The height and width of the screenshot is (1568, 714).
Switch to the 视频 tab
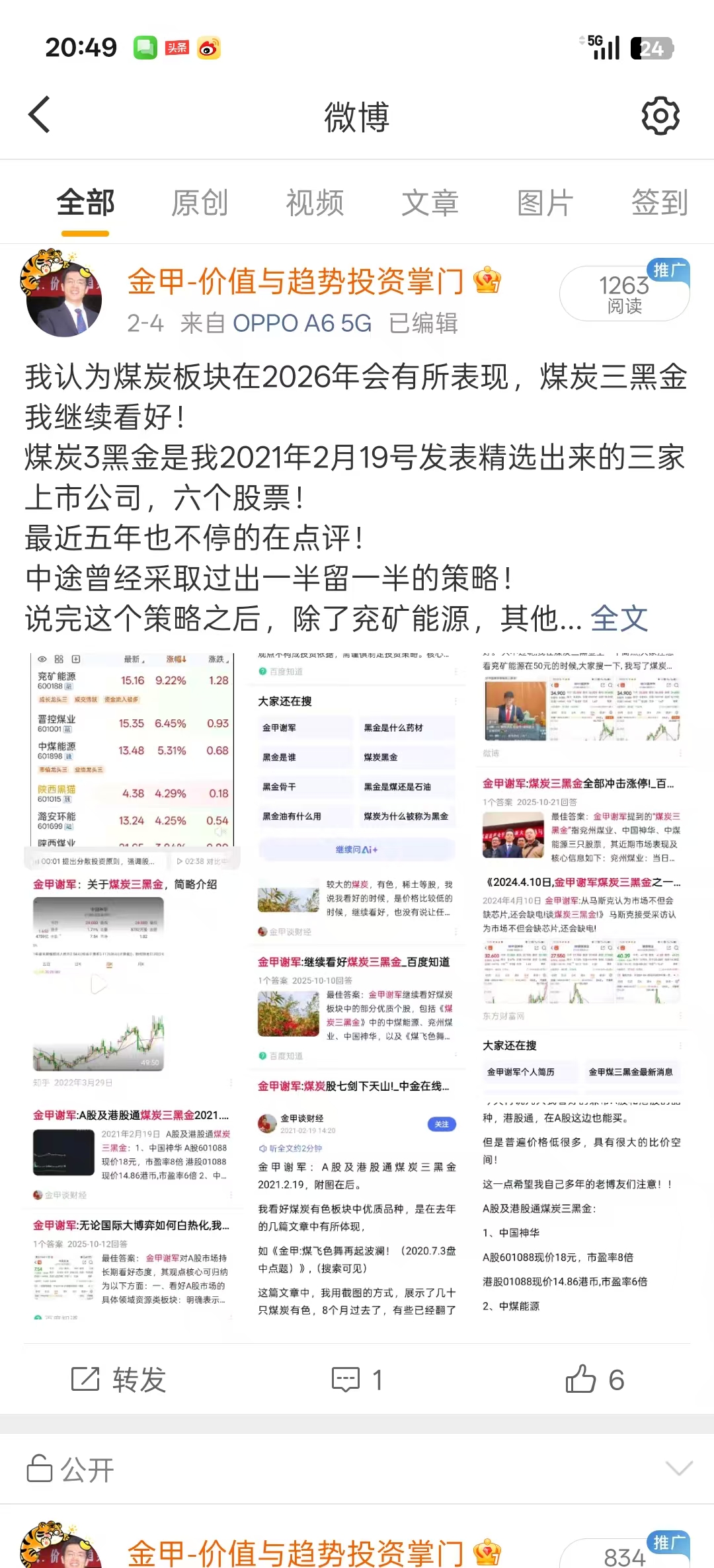point(315,202)
